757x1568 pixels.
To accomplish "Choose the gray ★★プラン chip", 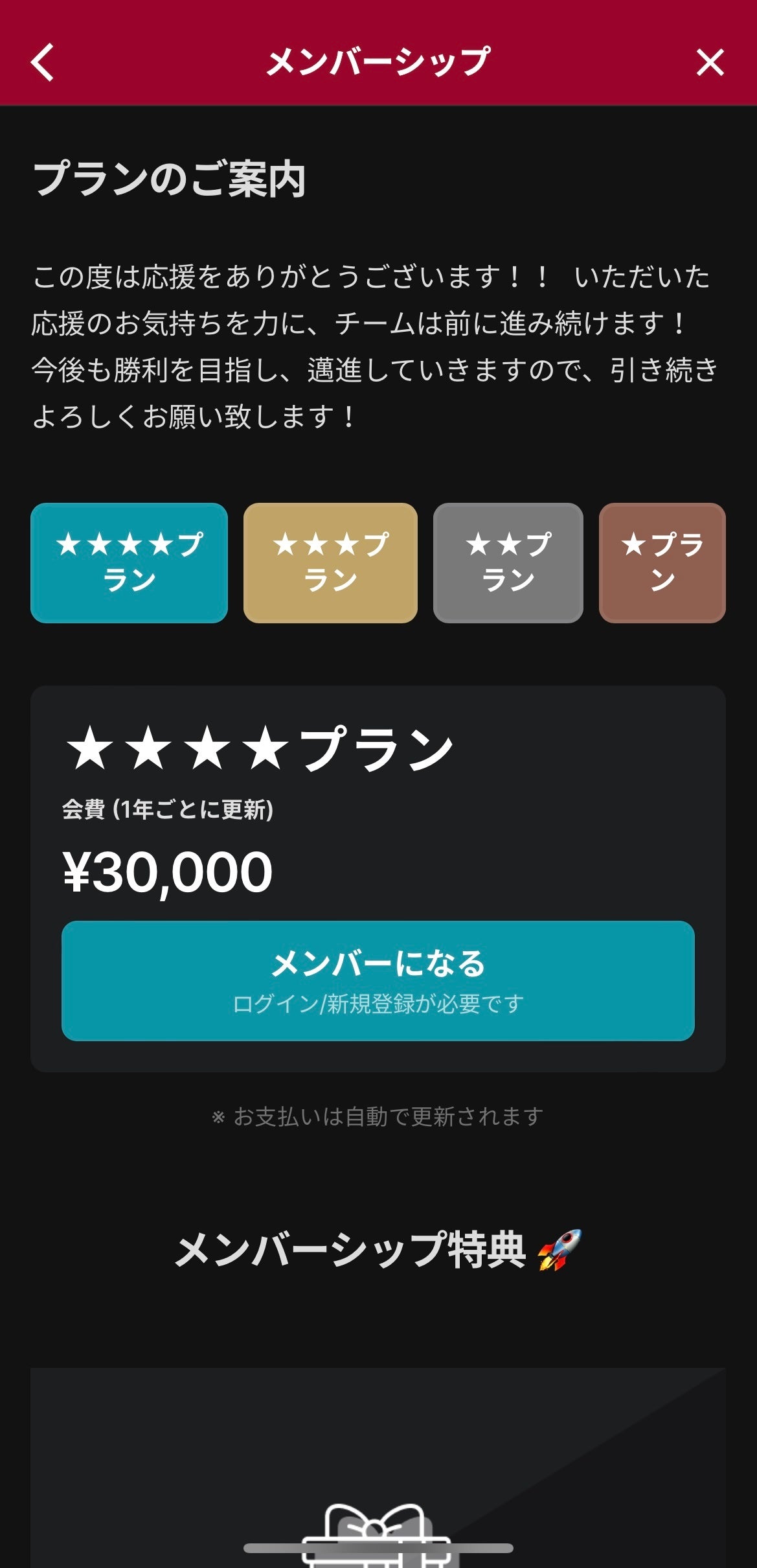I will pos(508,562).
